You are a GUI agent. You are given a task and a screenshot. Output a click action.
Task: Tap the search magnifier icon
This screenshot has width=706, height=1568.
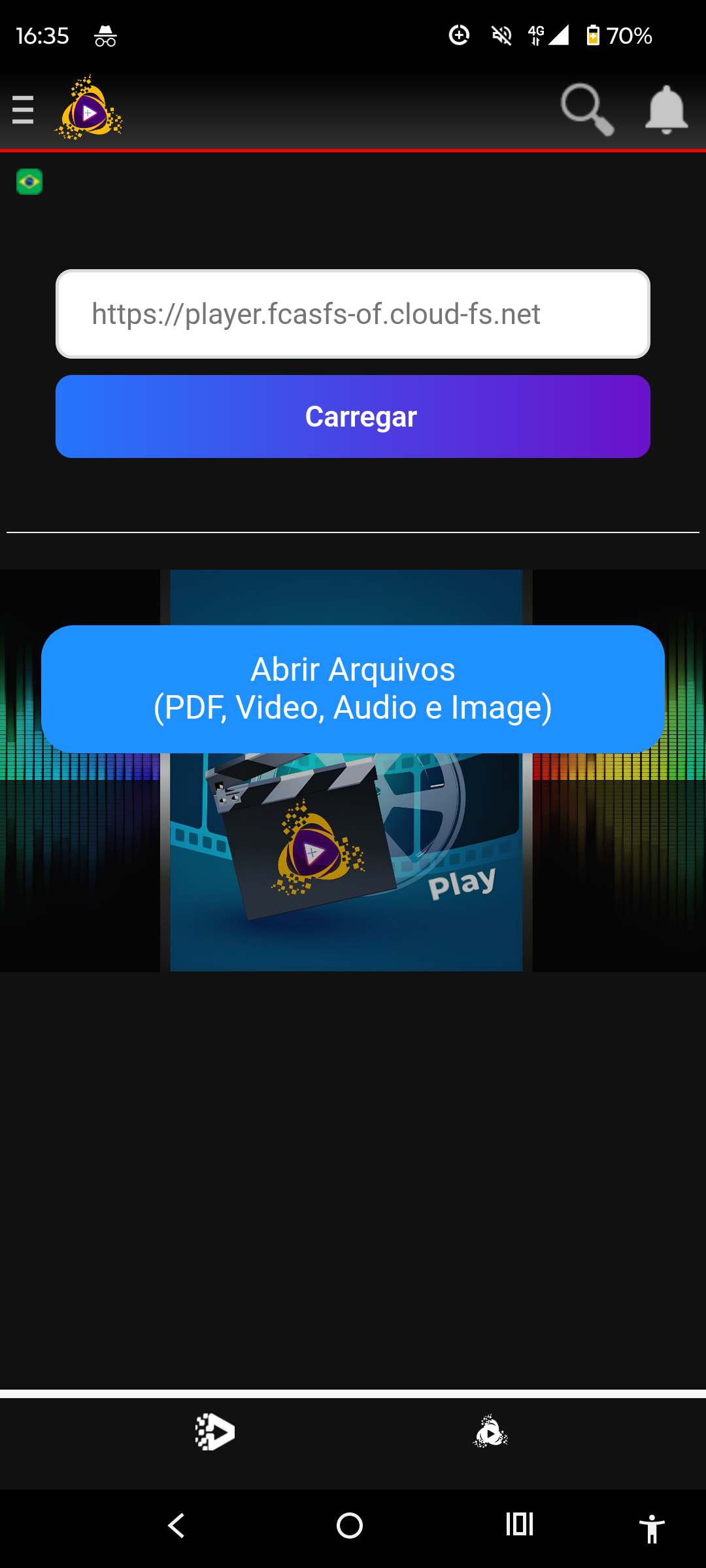[586, 109]
